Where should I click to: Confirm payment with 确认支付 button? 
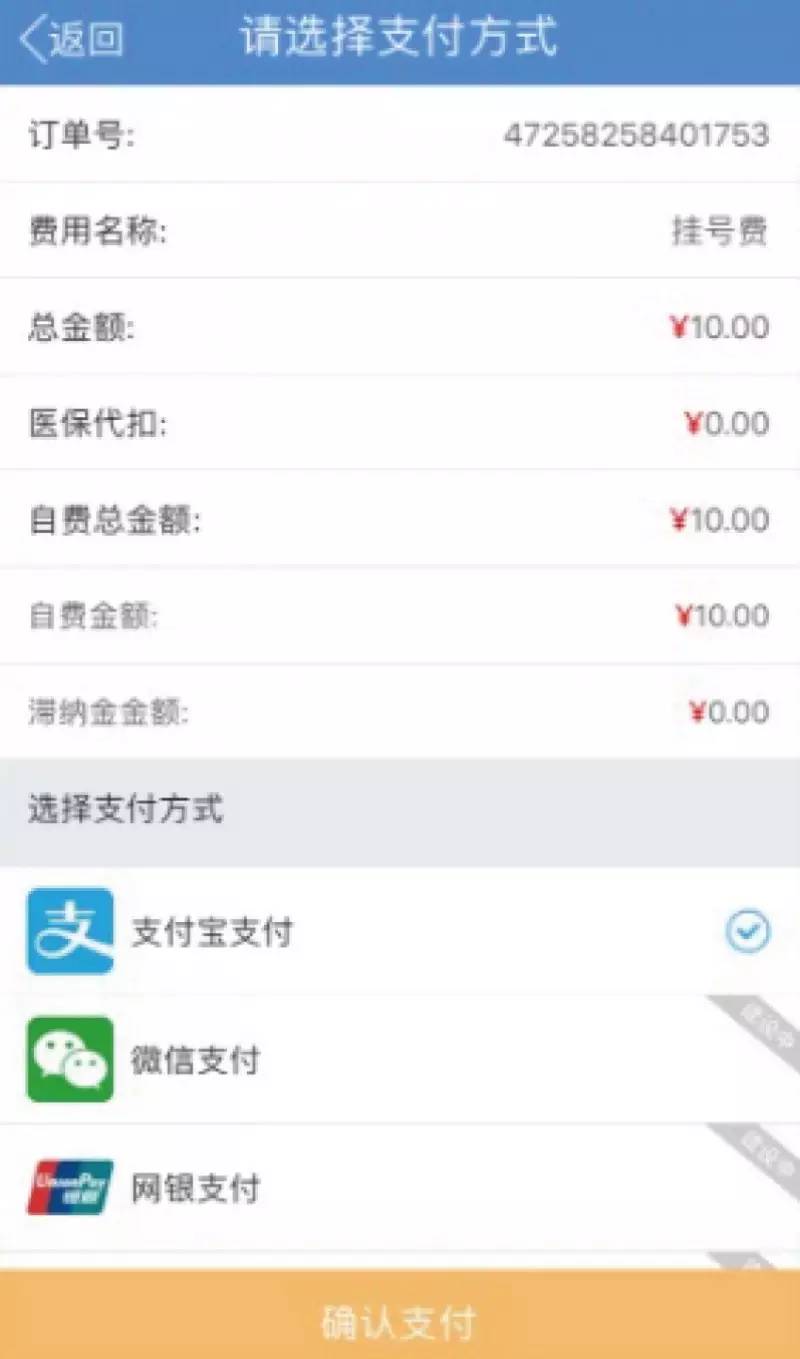click(400, 1322)
